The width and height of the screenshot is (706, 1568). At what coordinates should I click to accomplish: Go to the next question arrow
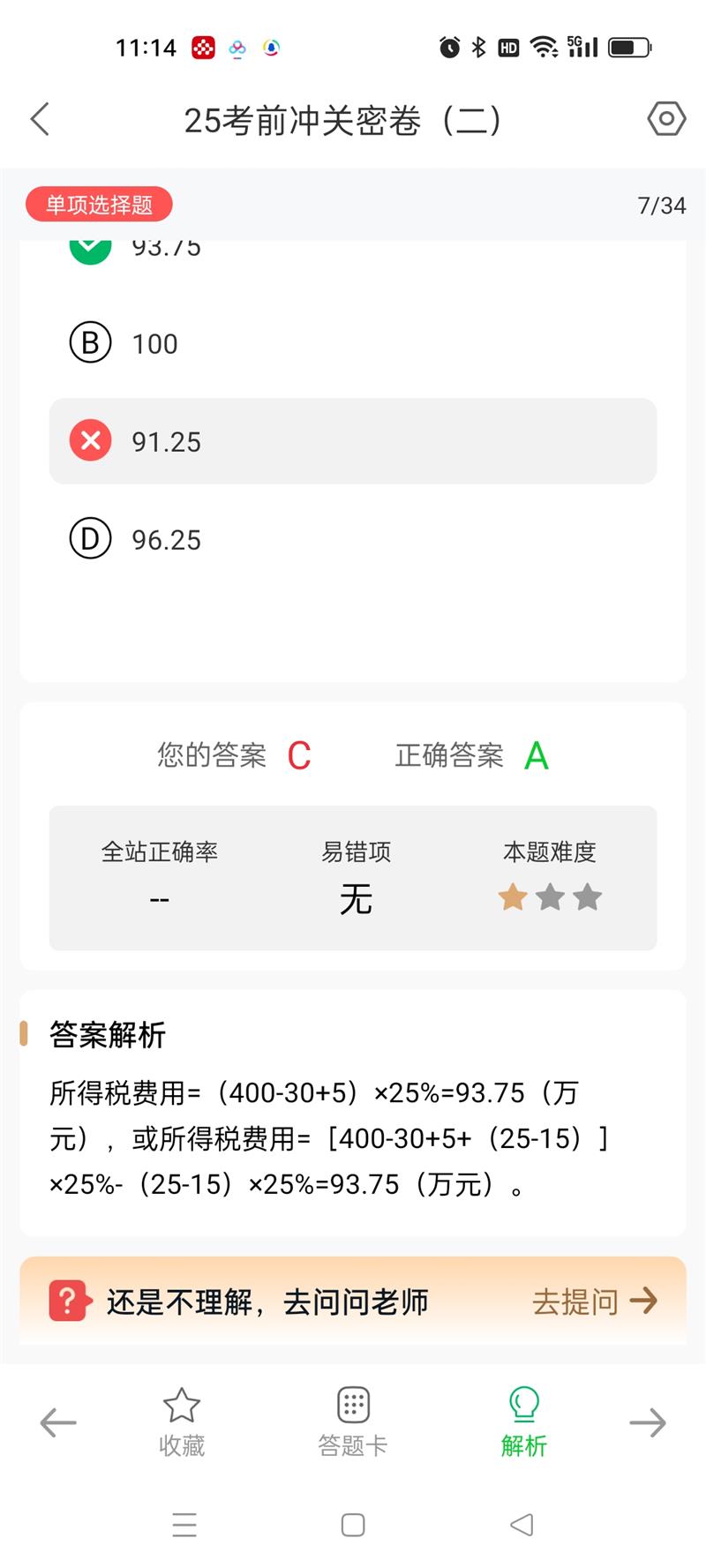click(648, 1422)
